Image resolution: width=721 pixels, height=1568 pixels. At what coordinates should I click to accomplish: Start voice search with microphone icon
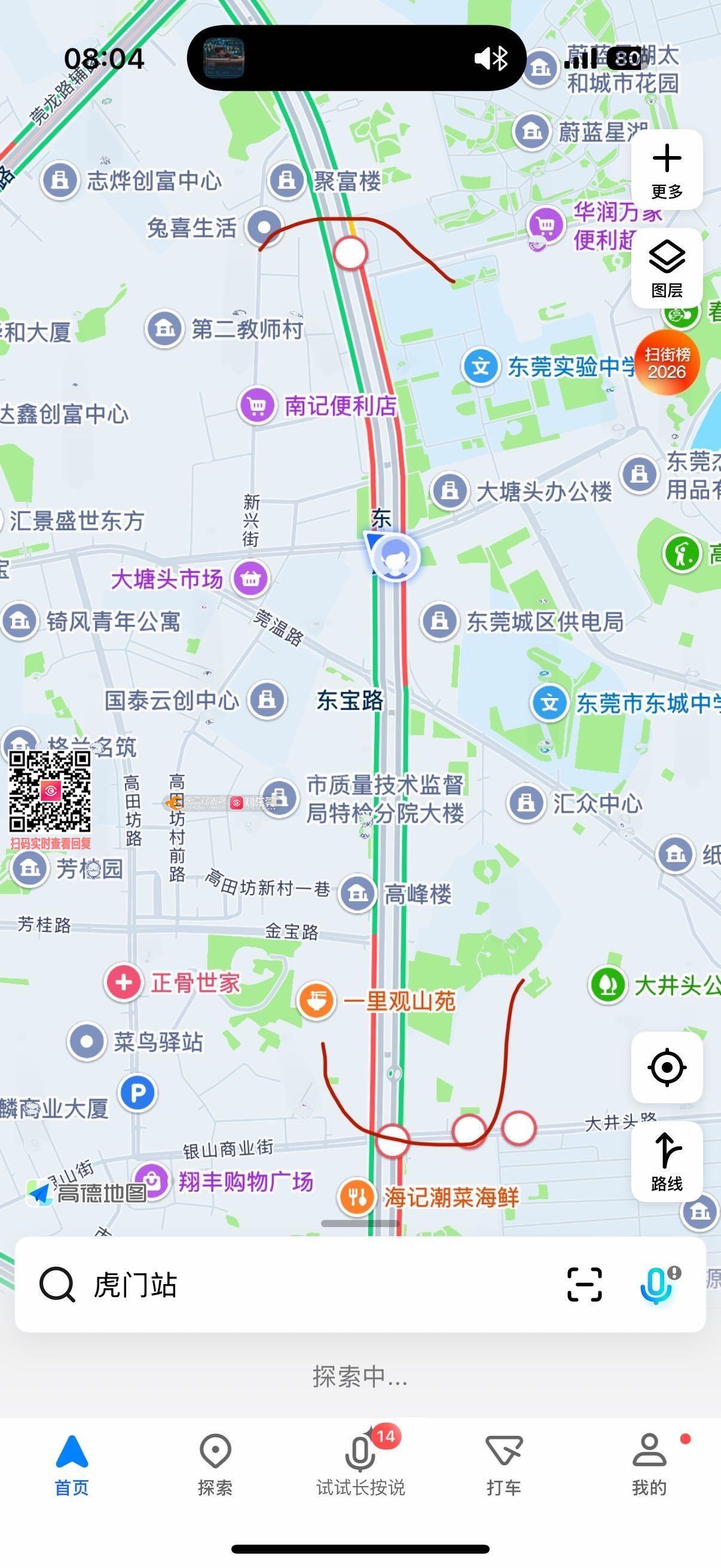[657, 1285]
